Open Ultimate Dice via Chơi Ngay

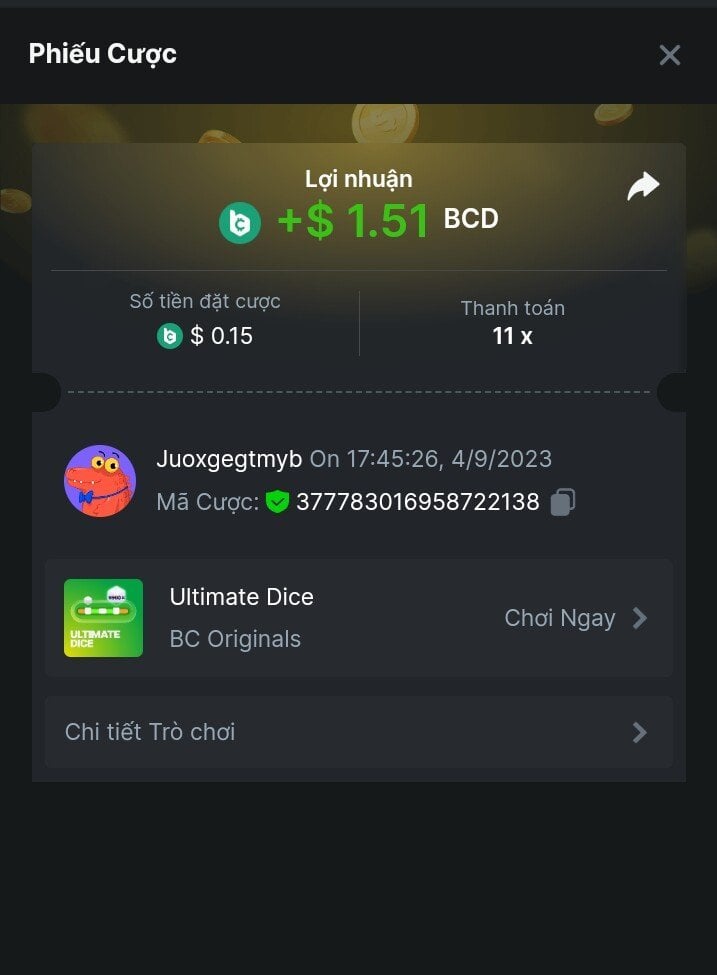click(x=575, y=618)
